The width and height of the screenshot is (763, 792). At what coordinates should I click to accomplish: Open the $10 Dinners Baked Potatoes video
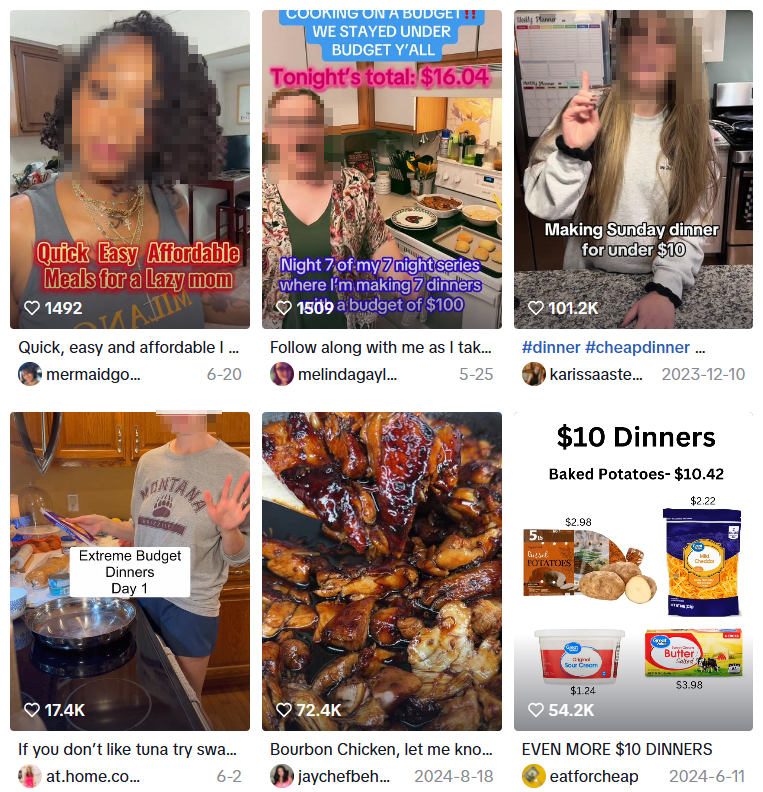[633, 570]
